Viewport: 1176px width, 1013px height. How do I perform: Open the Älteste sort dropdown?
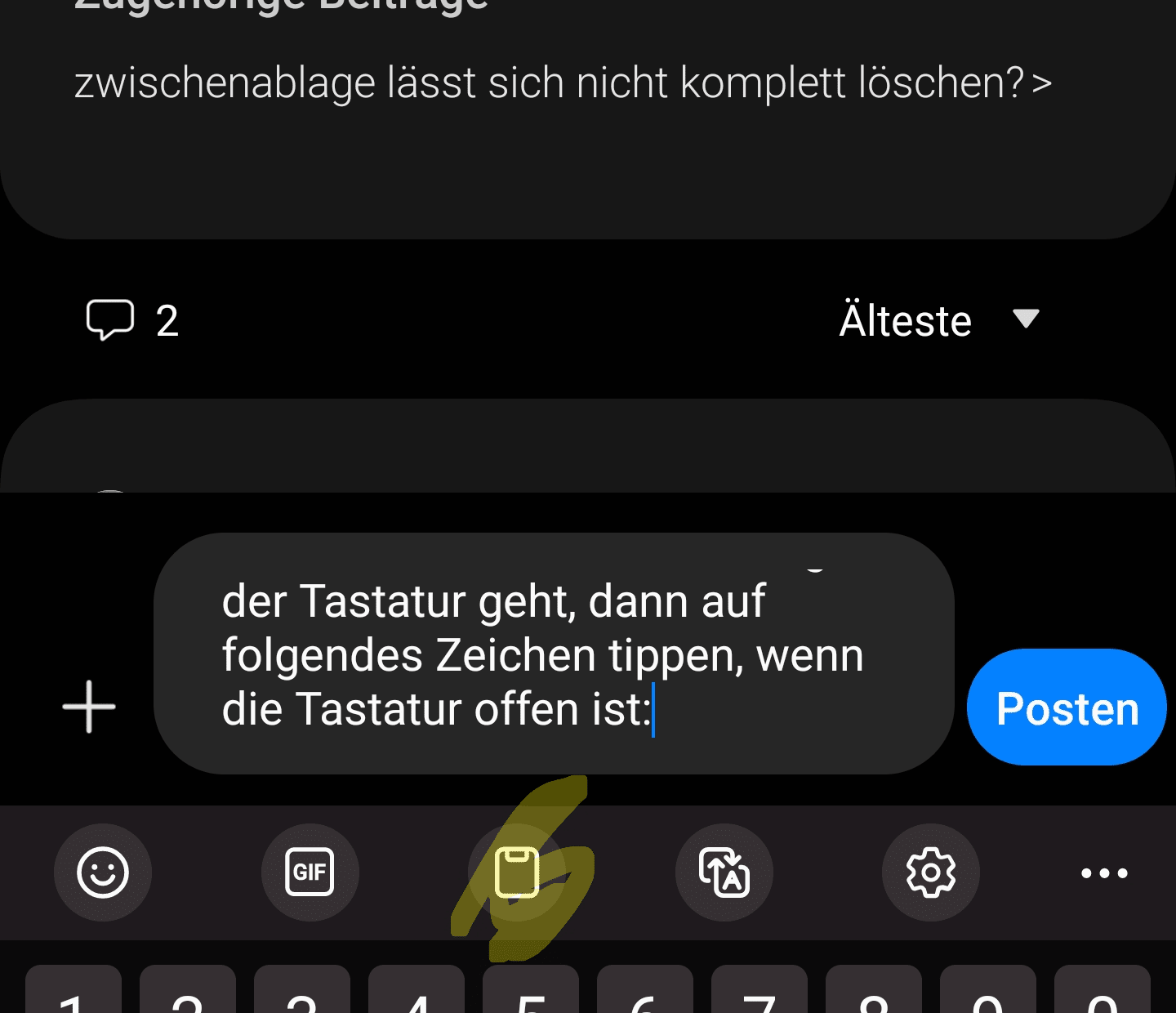click(x=939, y=320)
